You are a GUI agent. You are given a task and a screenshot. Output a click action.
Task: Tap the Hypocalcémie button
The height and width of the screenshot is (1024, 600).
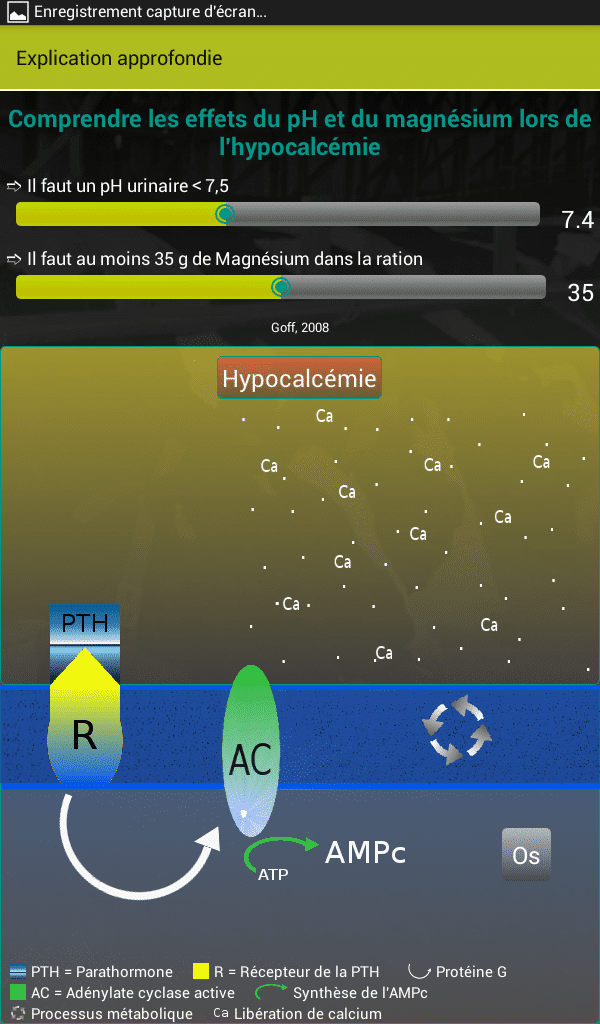coord(299,378)
